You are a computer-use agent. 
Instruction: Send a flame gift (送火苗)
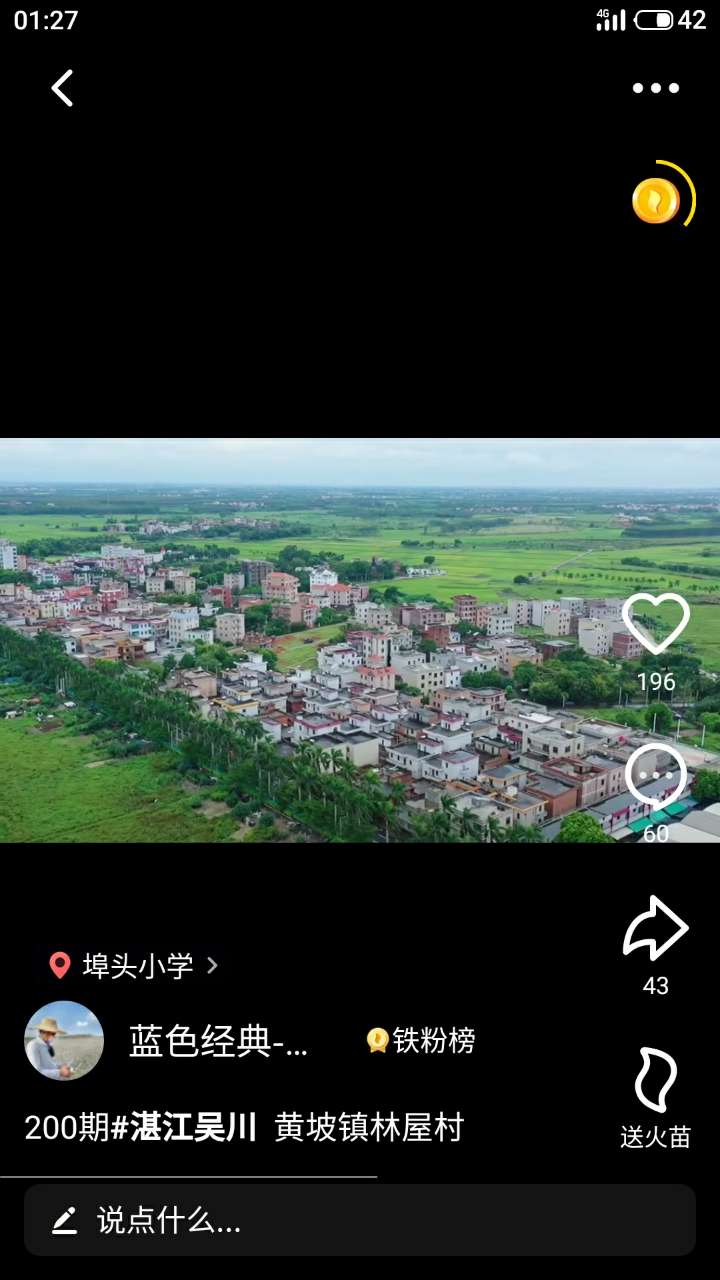click(656, 1082)
